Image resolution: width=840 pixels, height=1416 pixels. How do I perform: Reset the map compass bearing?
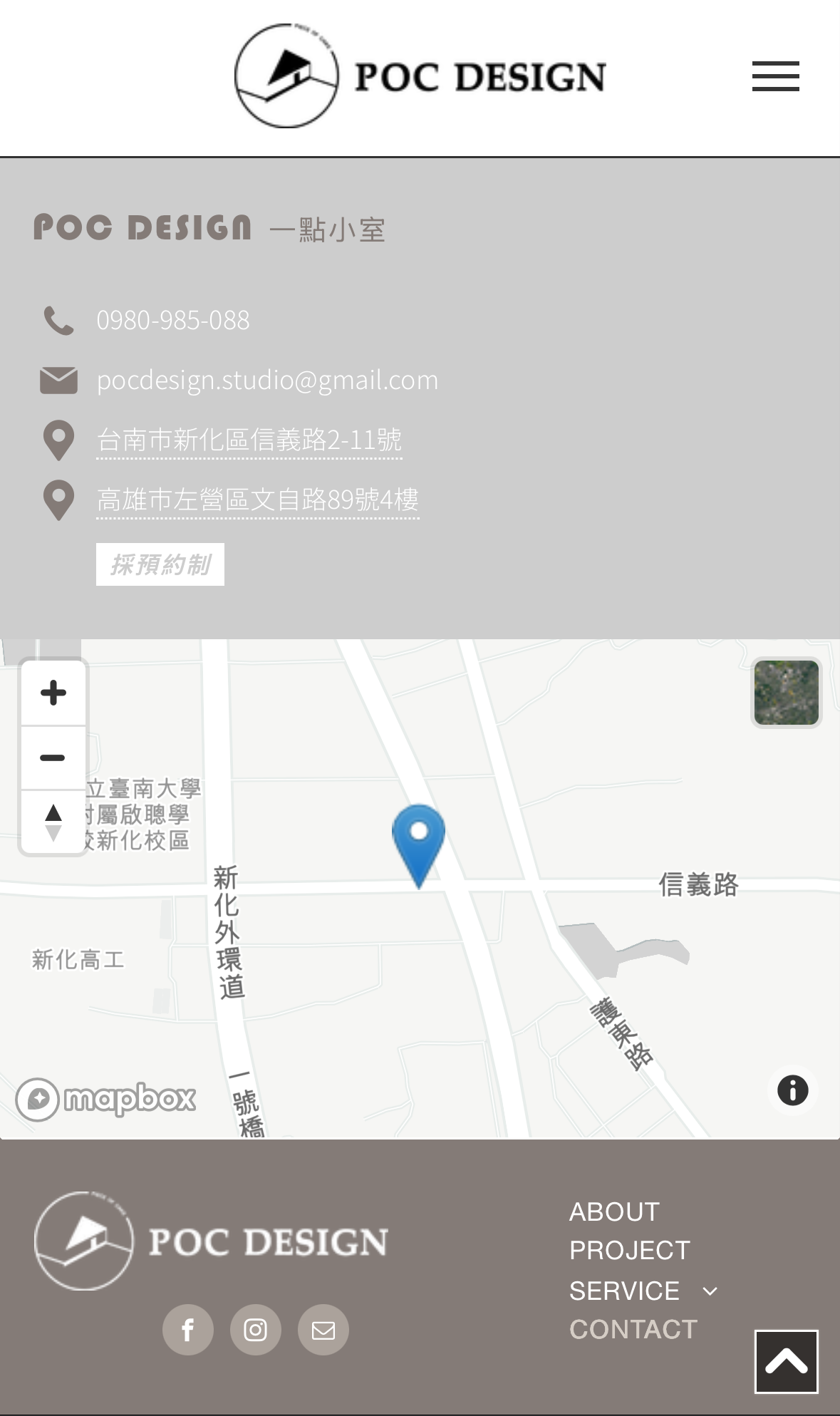(x=53, y=822)
